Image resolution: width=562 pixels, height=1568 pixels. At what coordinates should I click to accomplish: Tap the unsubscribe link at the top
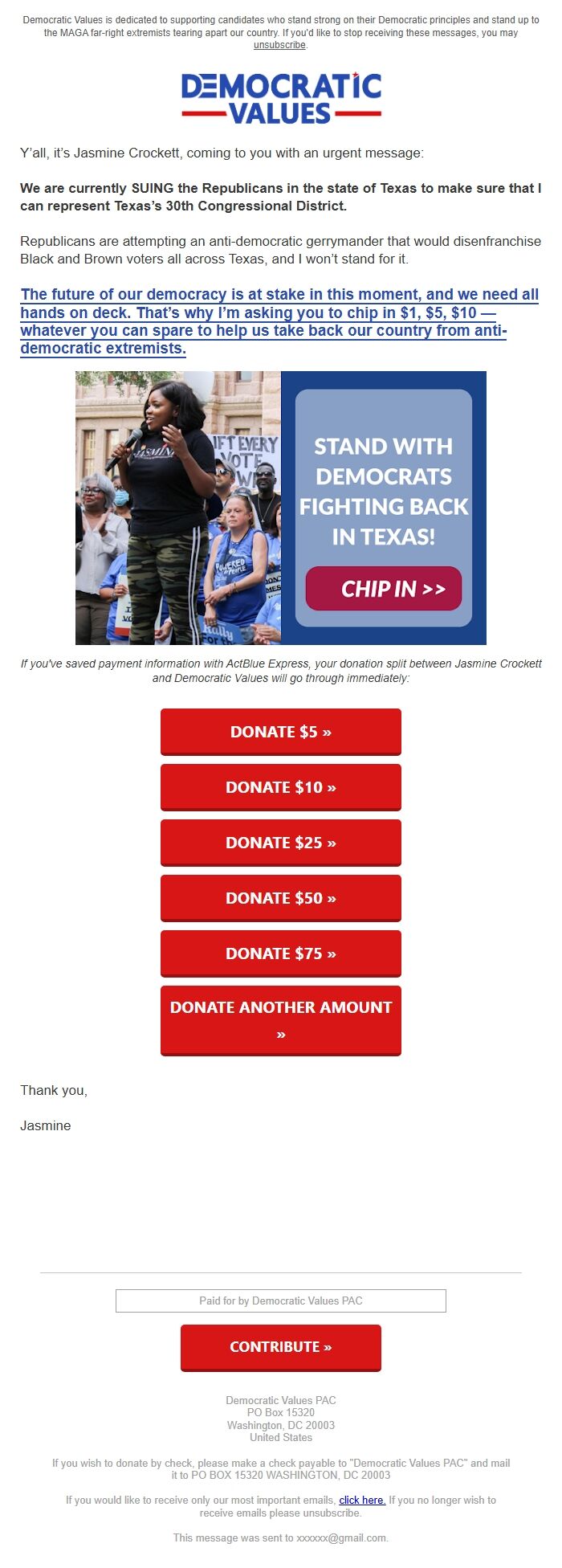point(279,45)
